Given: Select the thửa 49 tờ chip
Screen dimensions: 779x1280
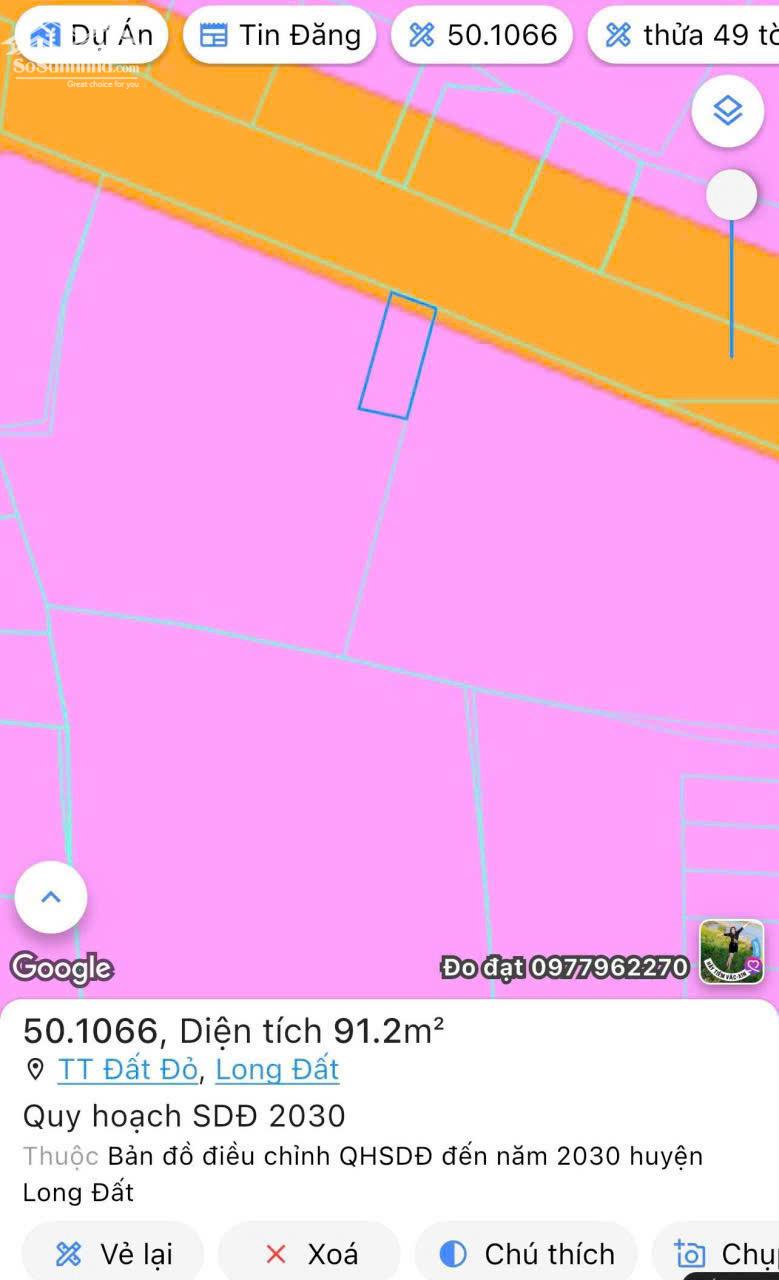Looking at the screenshot, I should (690, 34).
